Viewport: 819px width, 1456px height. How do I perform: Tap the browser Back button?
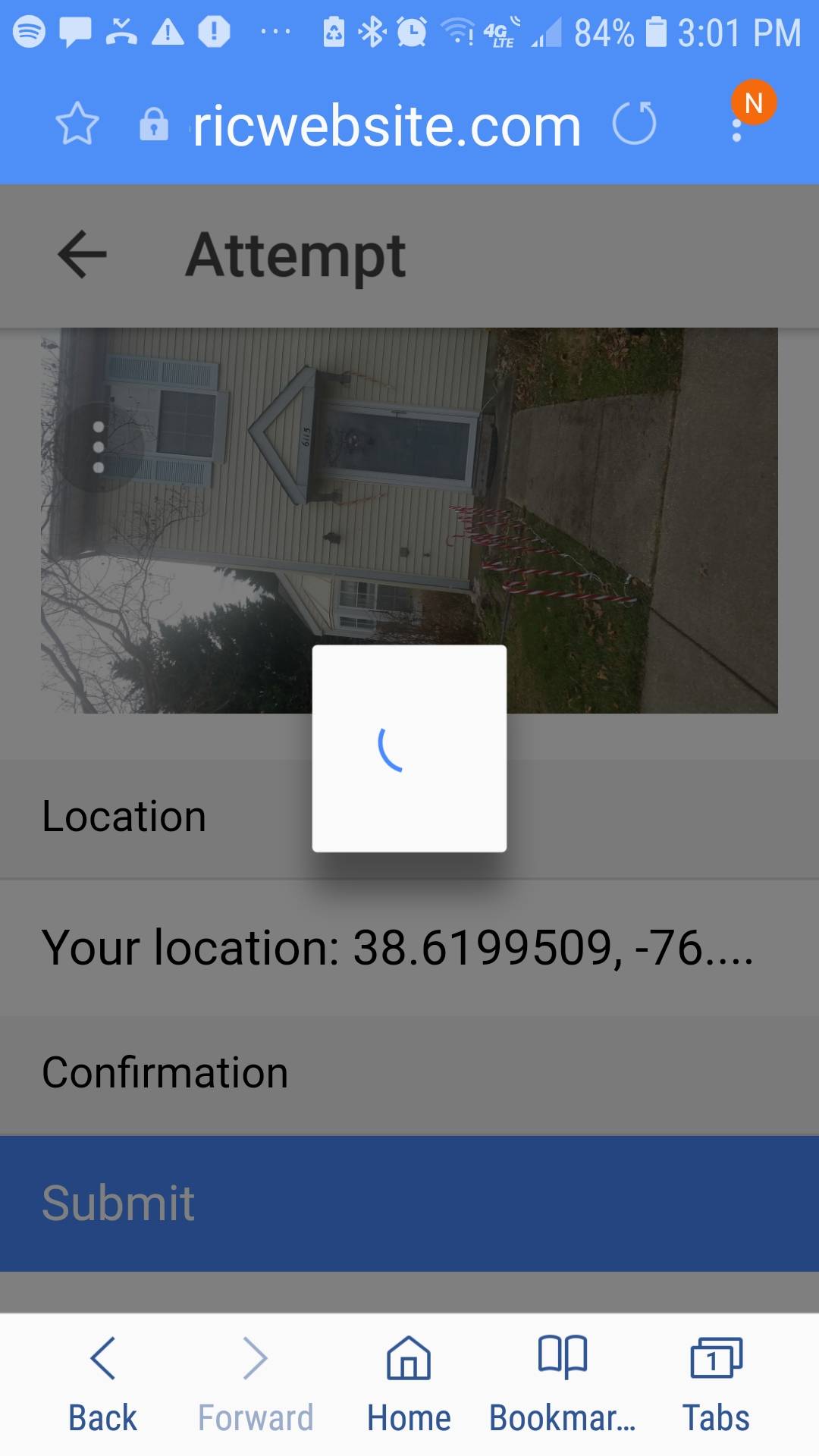[102, 1385]
